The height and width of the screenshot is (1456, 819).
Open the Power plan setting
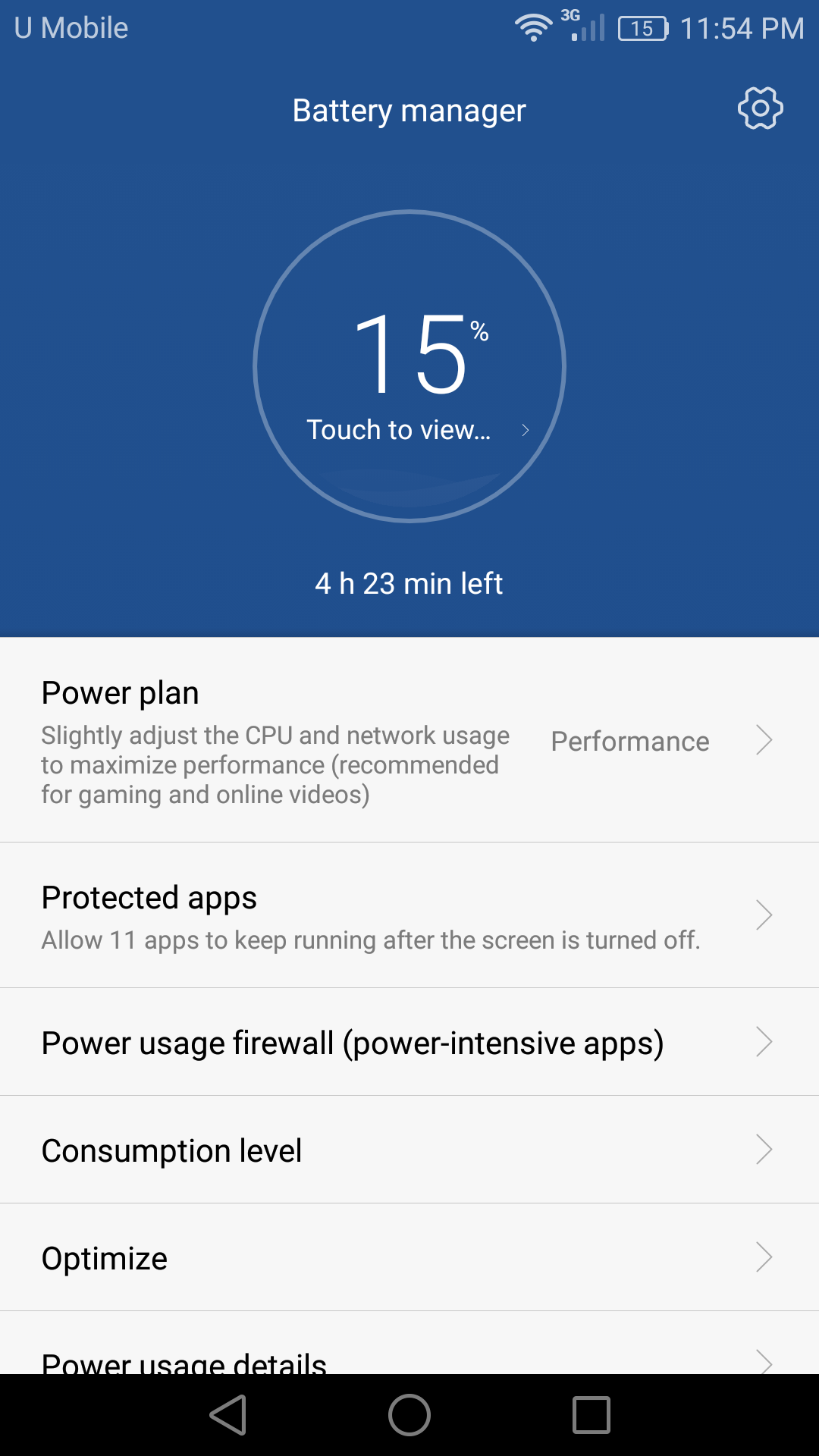tap(409, 740)
